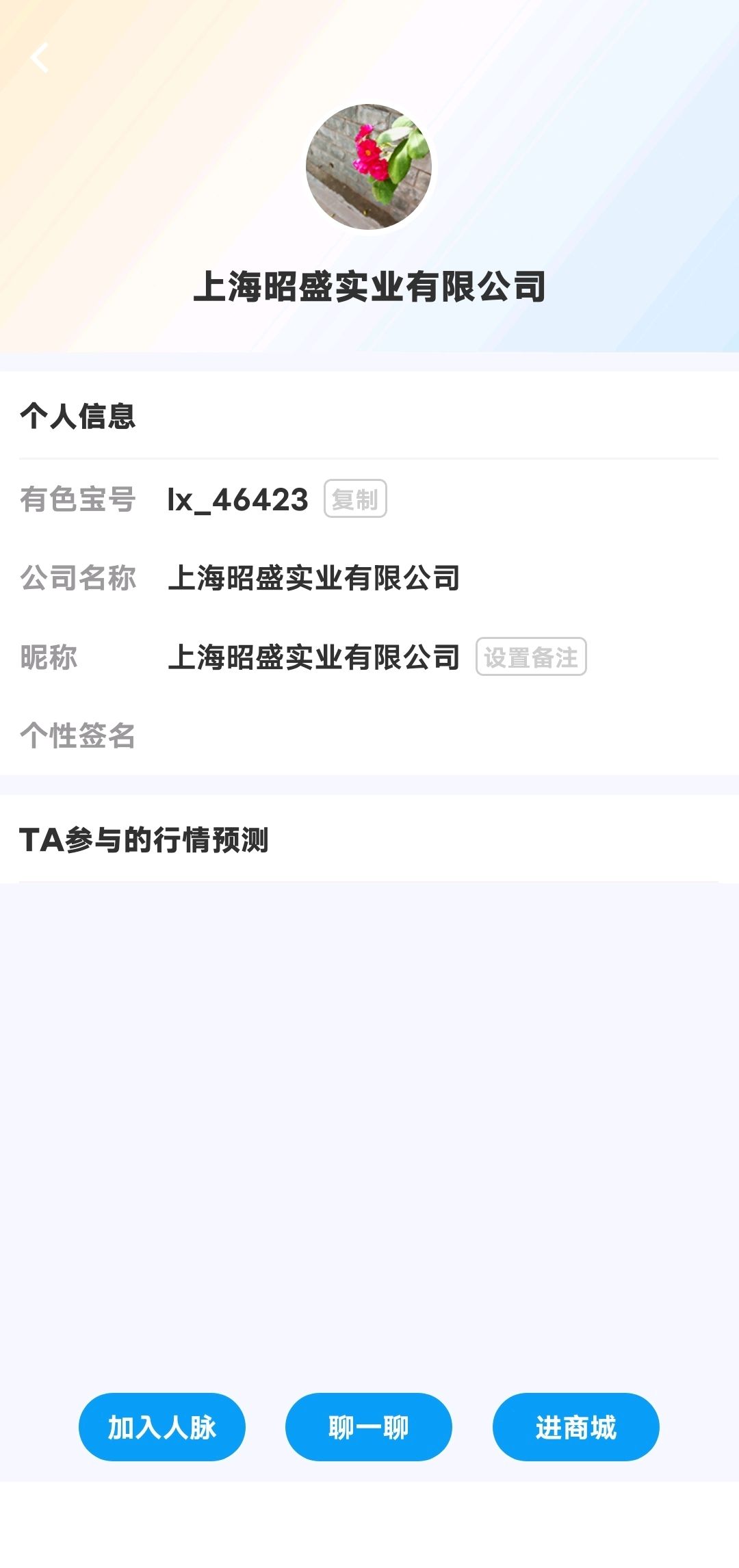The image size is (739, 1568).
Task: Start a chat with 聊一聊
Action: (369, 1426)
